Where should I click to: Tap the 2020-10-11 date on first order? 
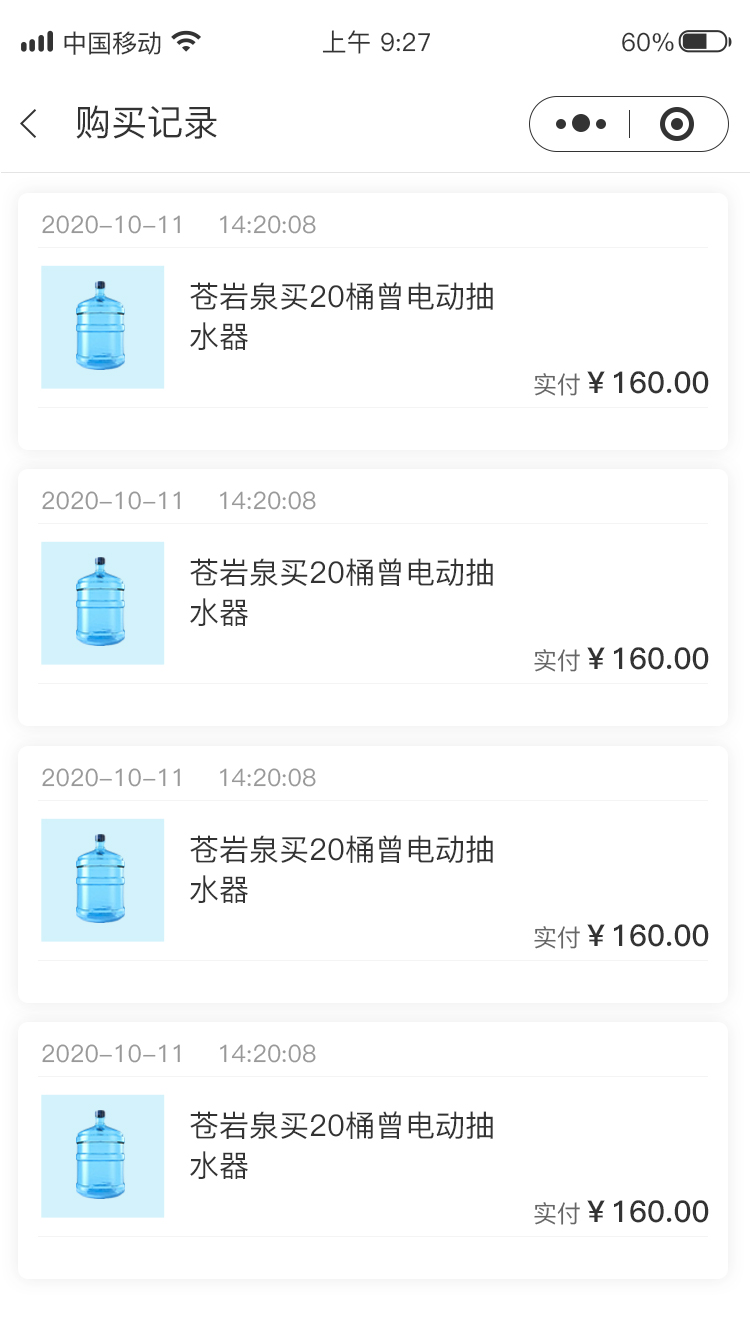112,224
